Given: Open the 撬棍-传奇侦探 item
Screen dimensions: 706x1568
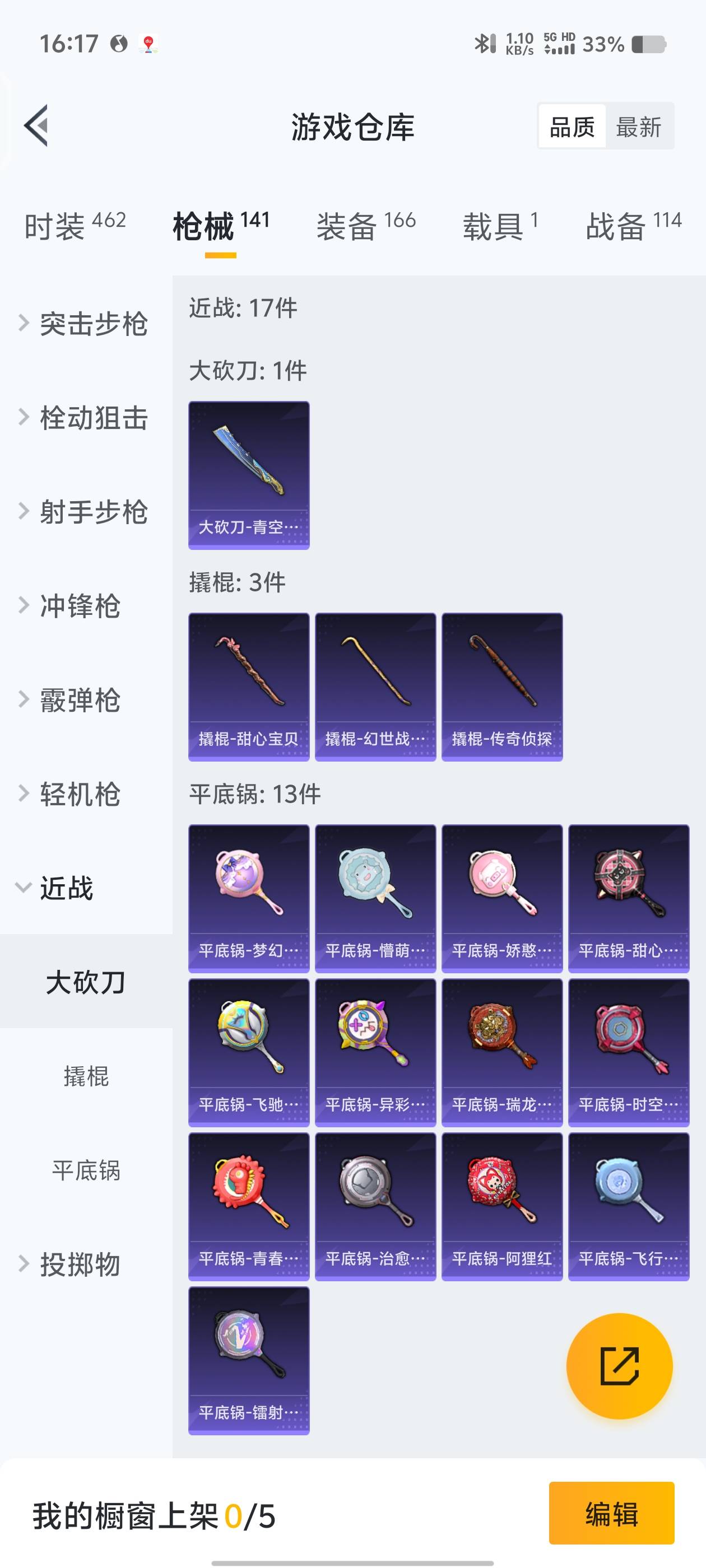Looking at the screenshot, I should pyautogui.click(x=502, y=687).
